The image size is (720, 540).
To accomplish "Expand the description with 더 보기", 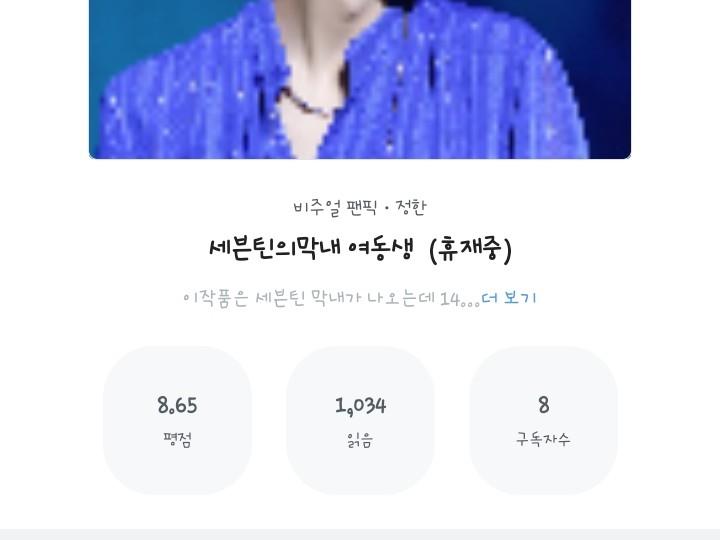I will (x=509, y=298).
